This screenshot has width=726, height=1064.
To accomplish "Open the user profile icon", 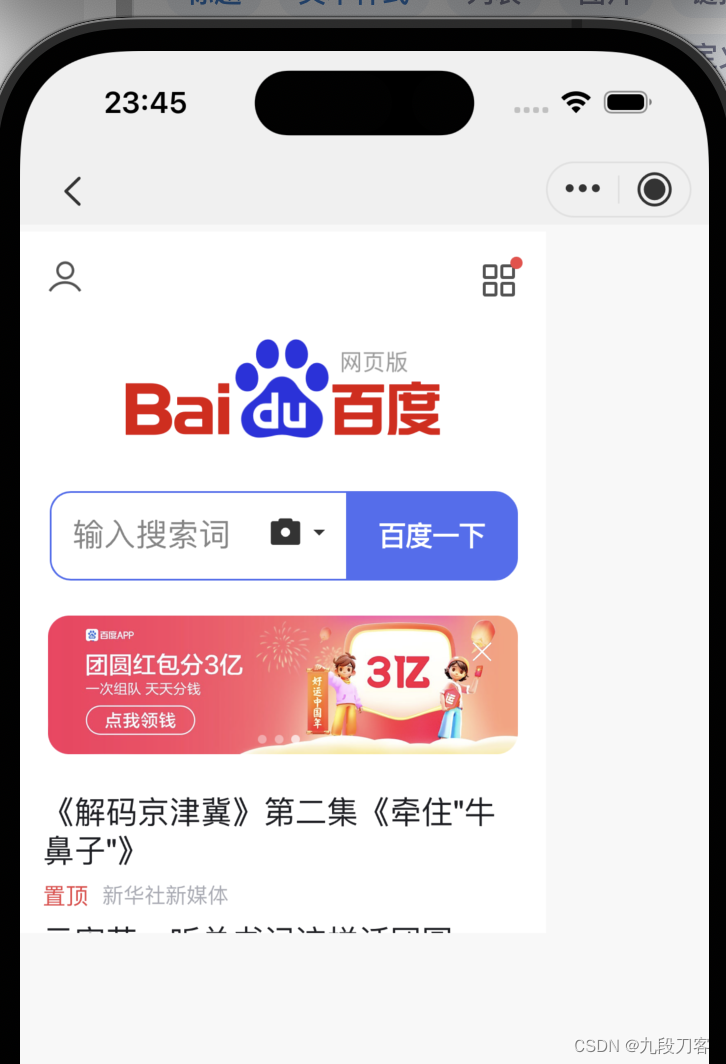I will click(x=65, y=277).
